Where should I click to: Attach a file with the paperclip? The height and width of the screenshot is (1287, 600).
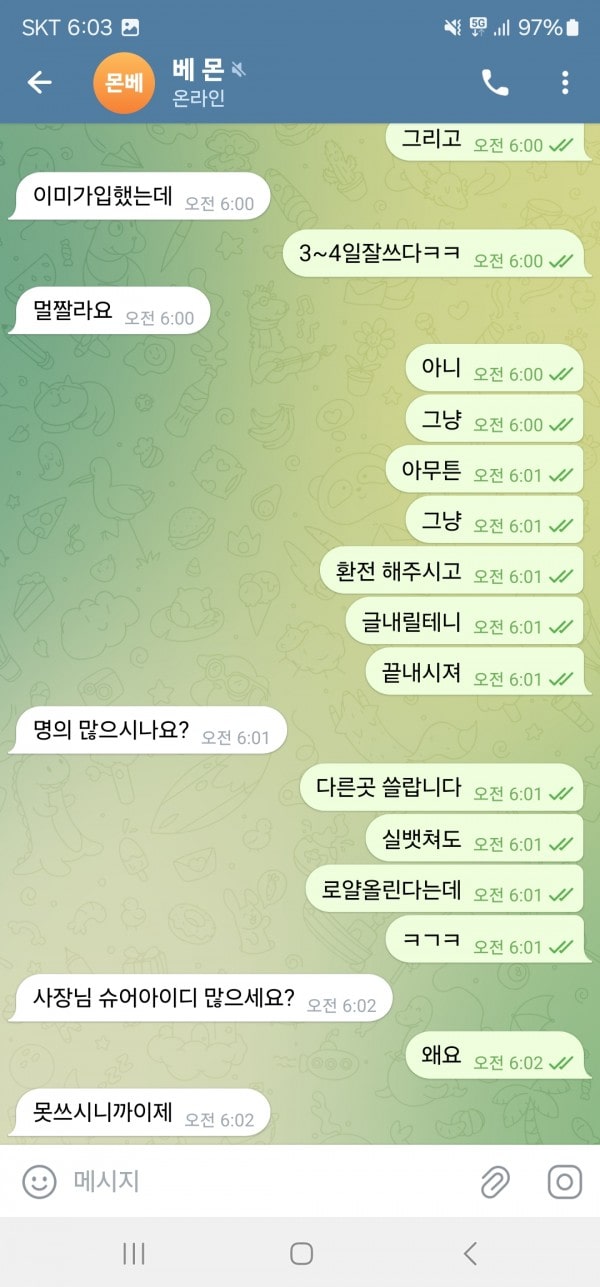pos(494,1182)
